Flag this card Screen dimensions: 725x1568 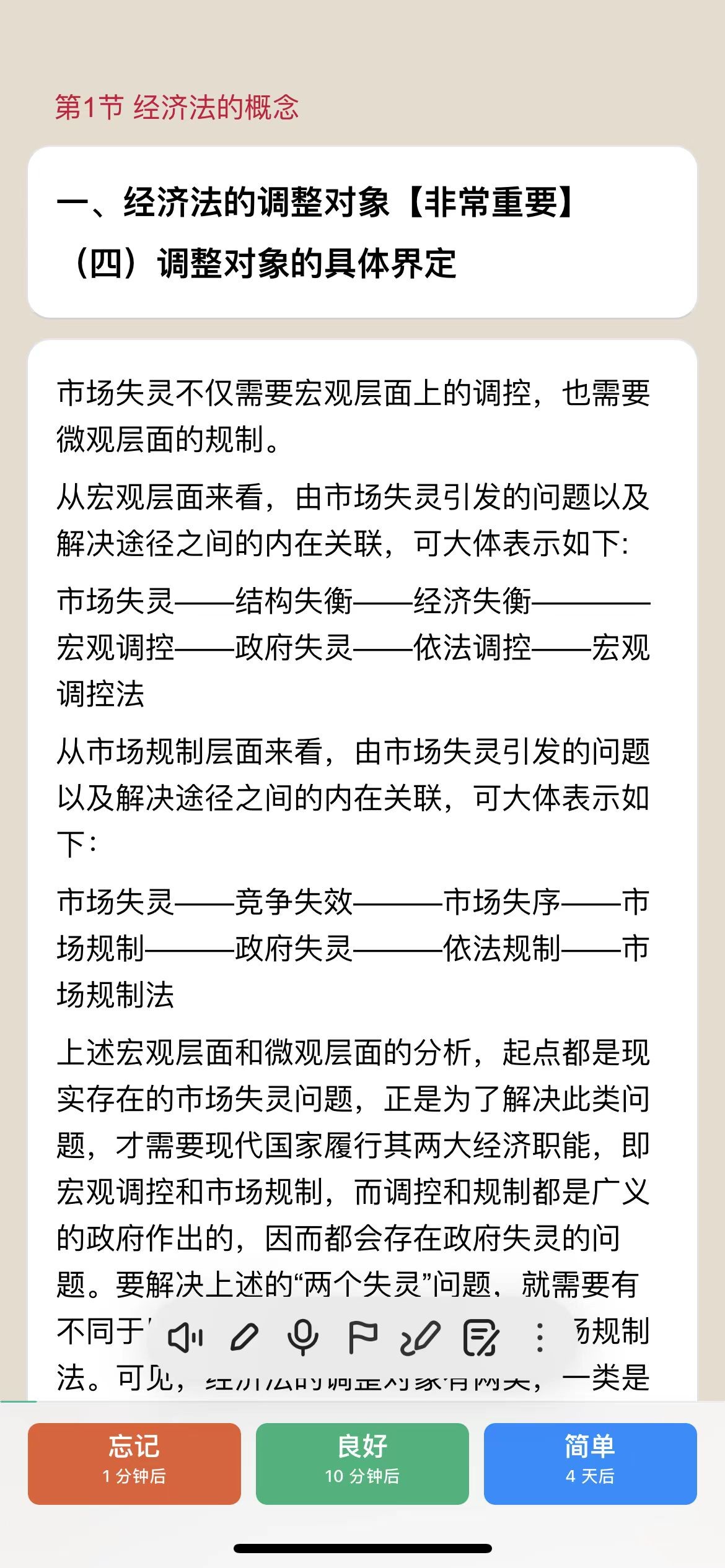pyautogui.click(x=362, y=1338)
